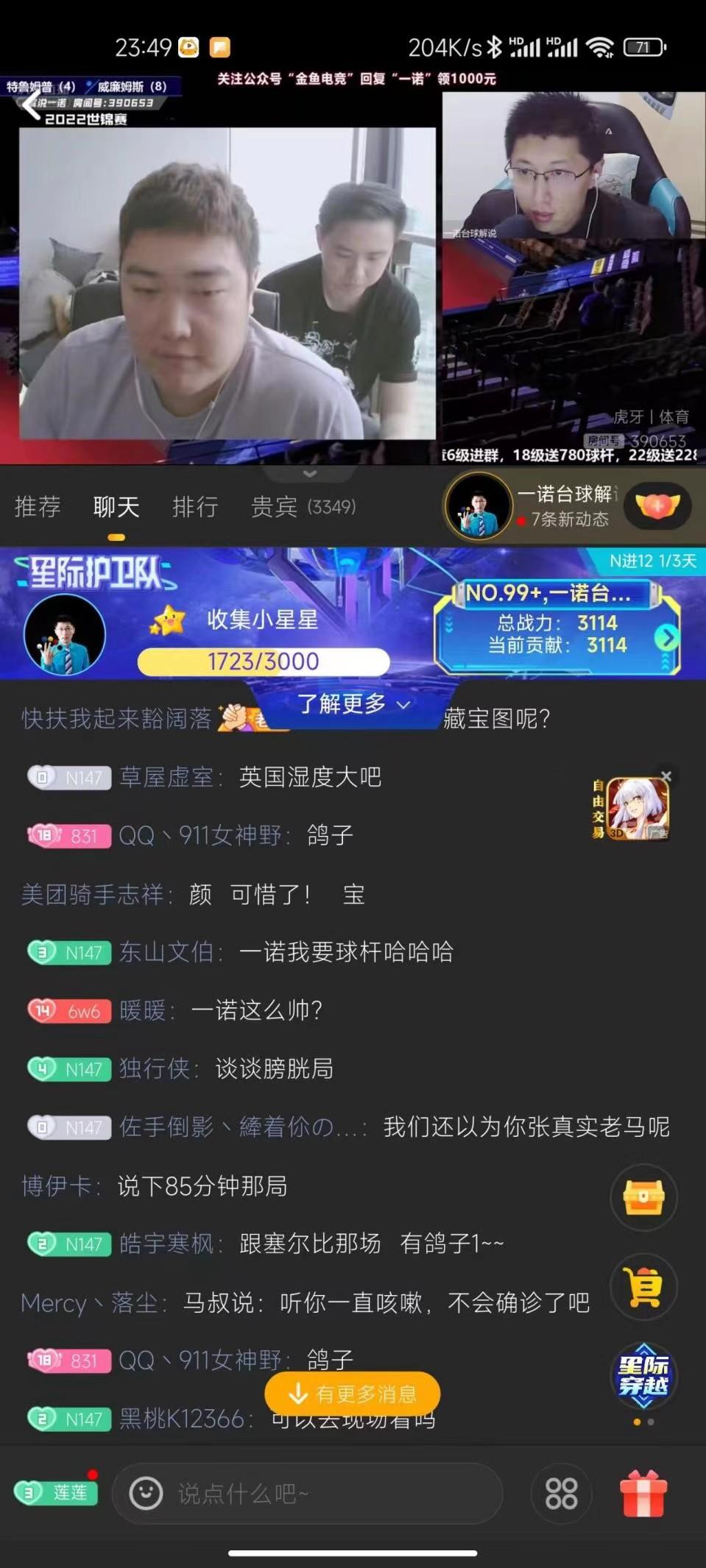
Task: Collapse the video with the chevron
Action: pos(310,474)
